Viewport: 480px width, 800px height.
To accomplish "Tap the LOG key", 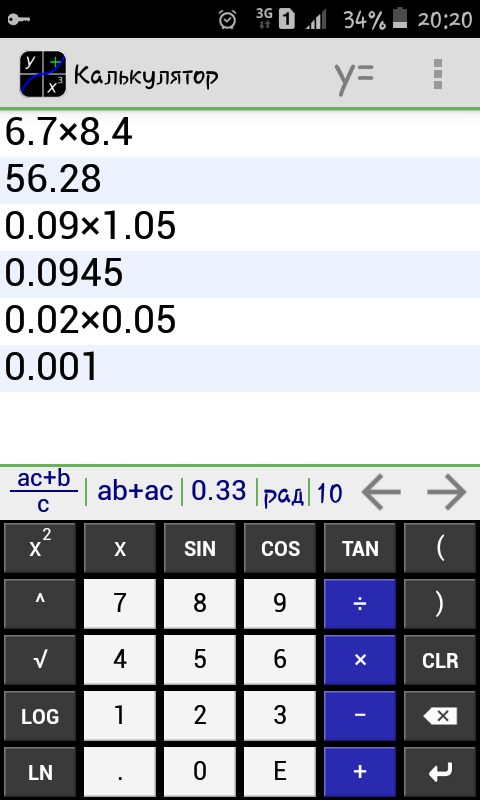I will tap(40, 716).
